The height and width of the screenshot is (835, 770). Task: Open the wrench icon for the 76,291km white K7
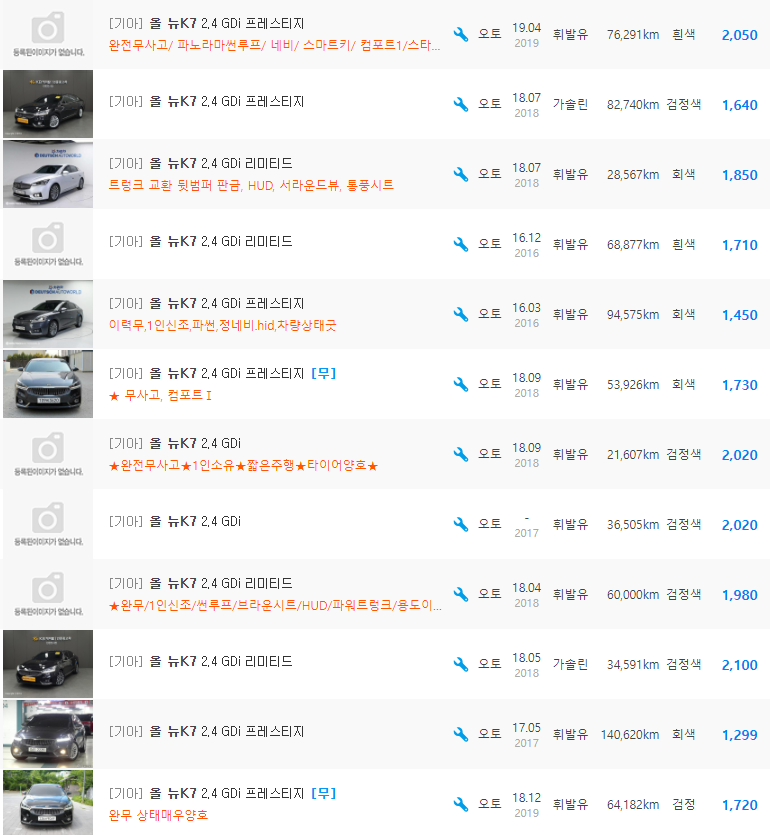[x=460, y=33]
